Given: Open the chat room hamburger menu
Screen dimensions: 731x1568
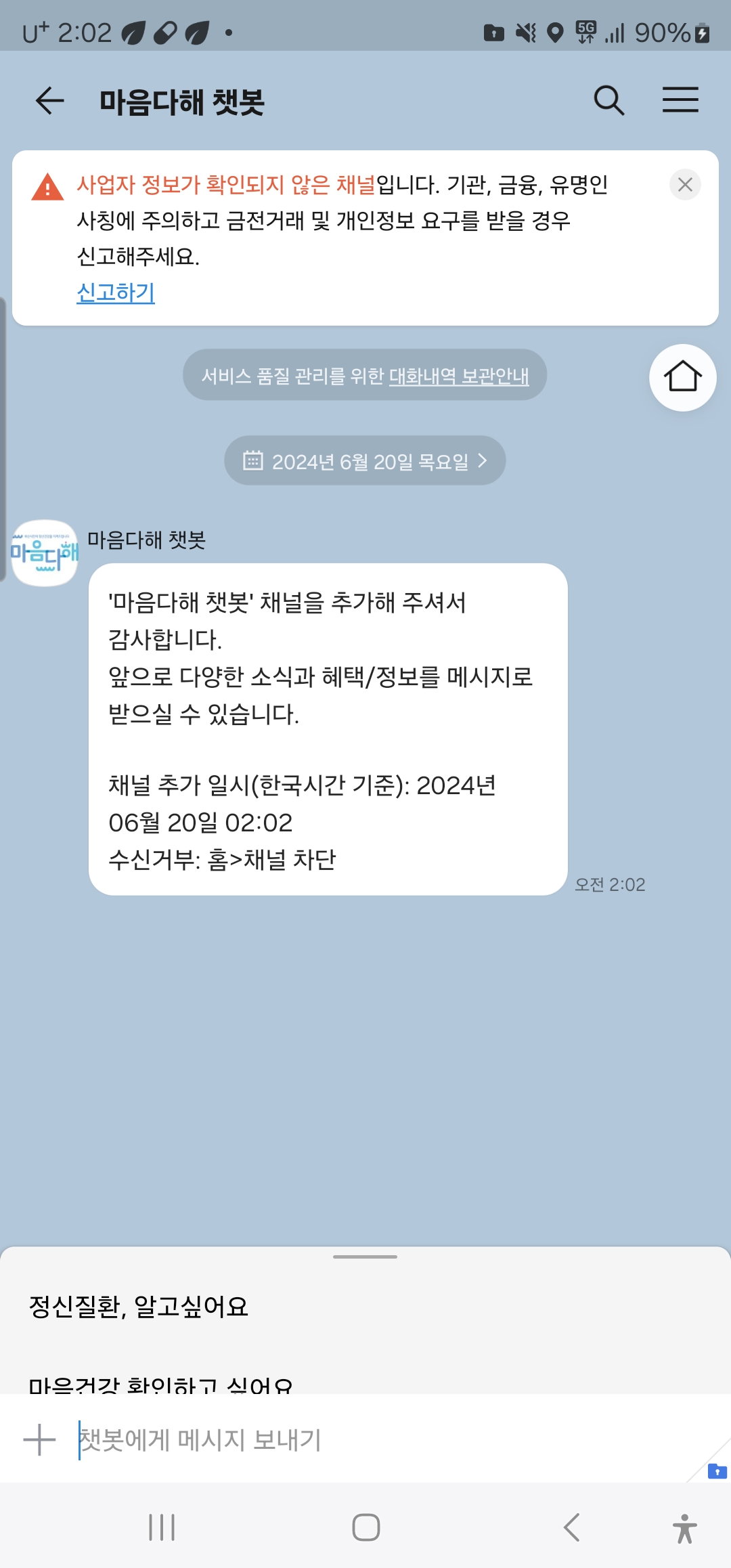Looking at the screenshot, I should [x=680, y=100].
